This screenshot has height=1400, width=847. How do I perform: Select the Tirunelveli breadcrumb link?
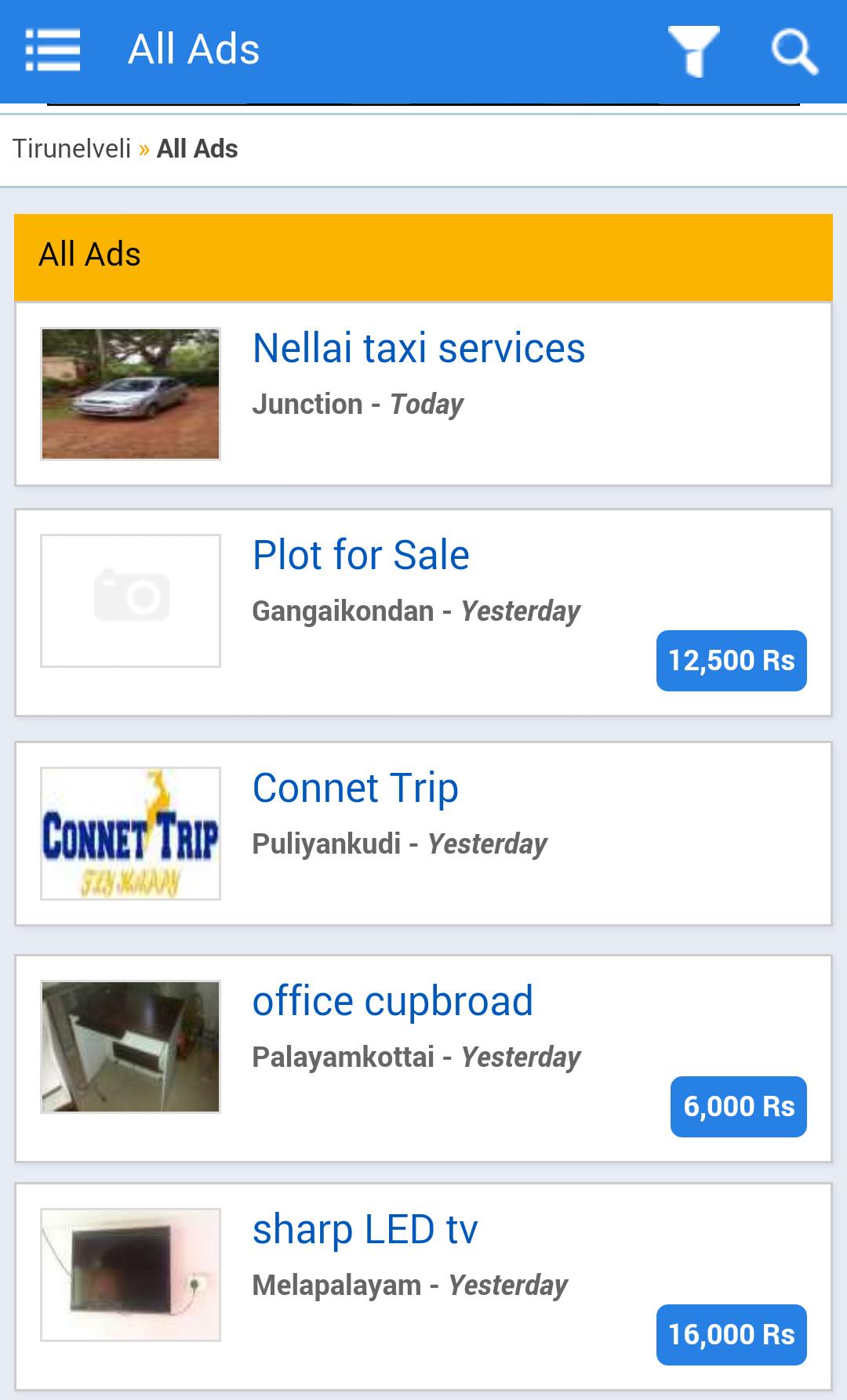[x=71, y=150]
